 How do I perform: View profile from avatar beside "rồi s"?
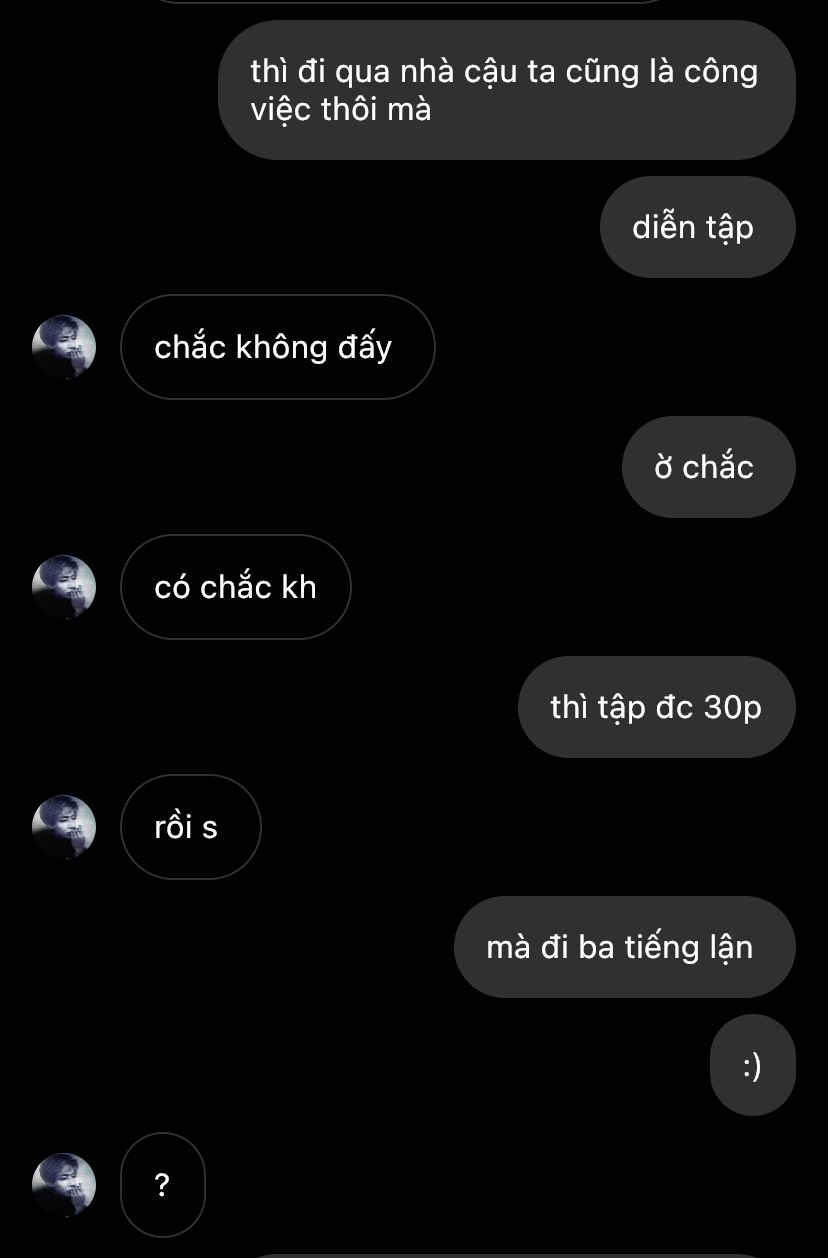click(64, 827)
